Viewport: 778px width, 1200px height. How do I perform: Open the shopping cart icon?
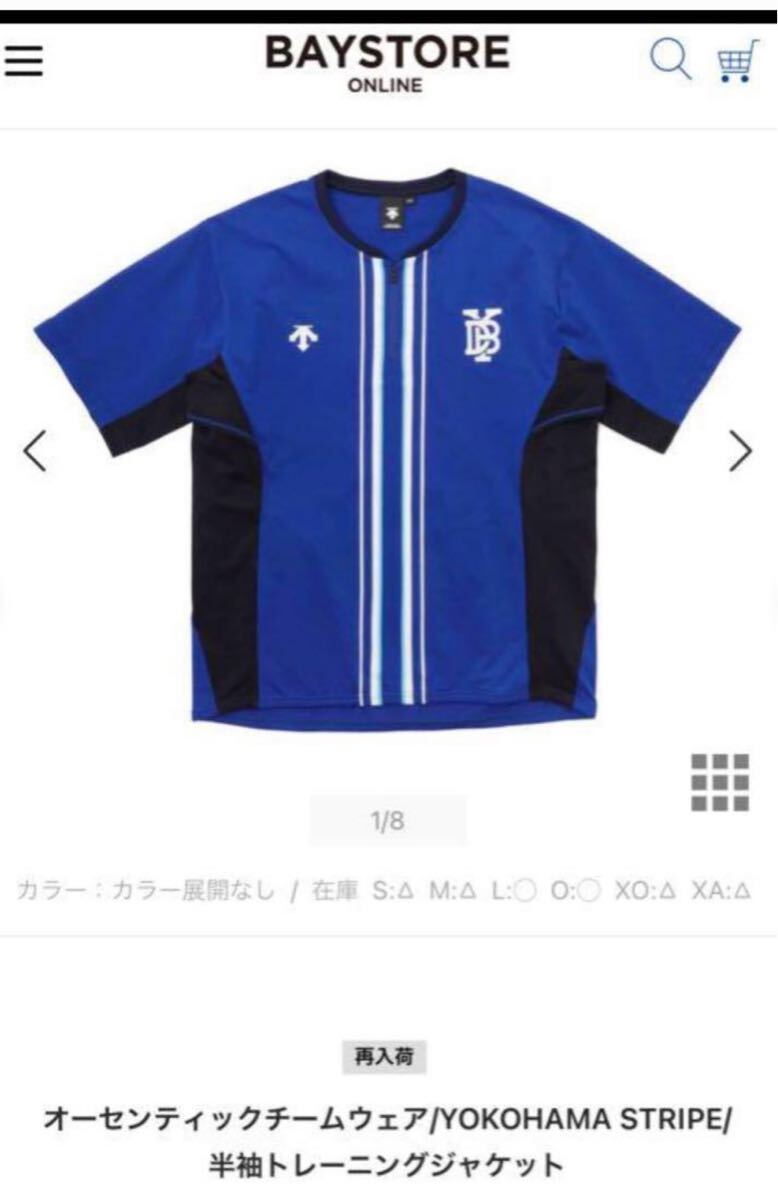(x=737, y=62)
